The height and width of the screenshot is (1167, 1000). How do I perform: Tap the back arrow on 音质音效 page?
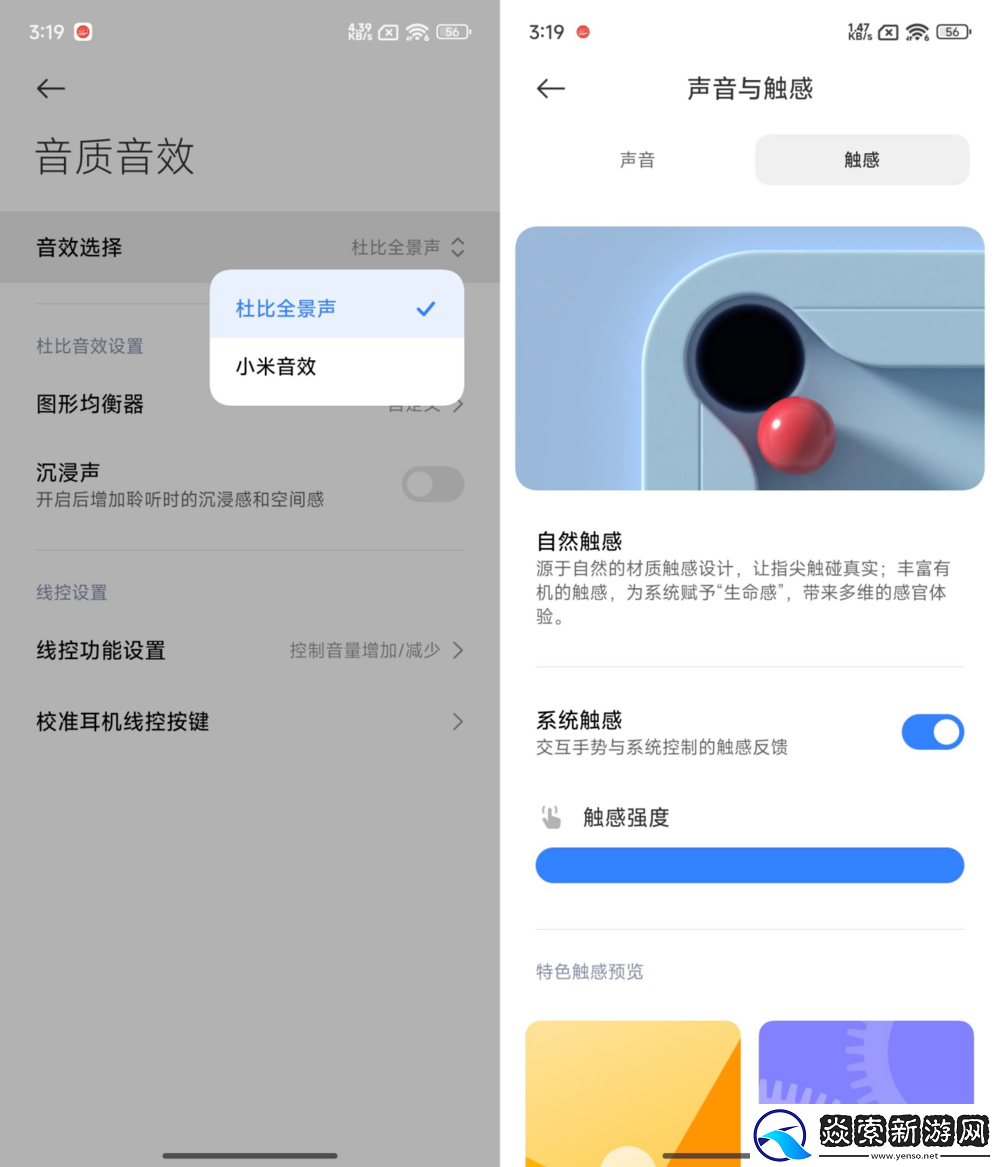point(50,88)
